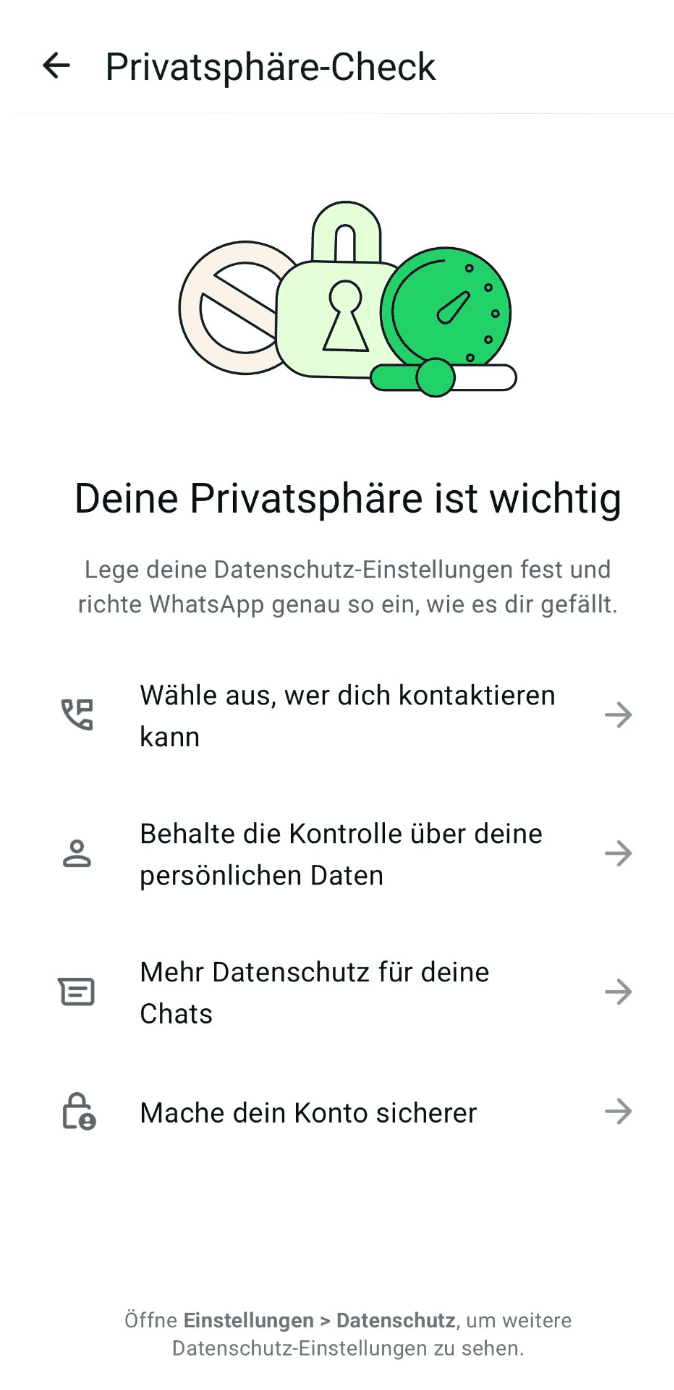Tap 'Mache dein Konto sicherer'

click(346, 1112)
